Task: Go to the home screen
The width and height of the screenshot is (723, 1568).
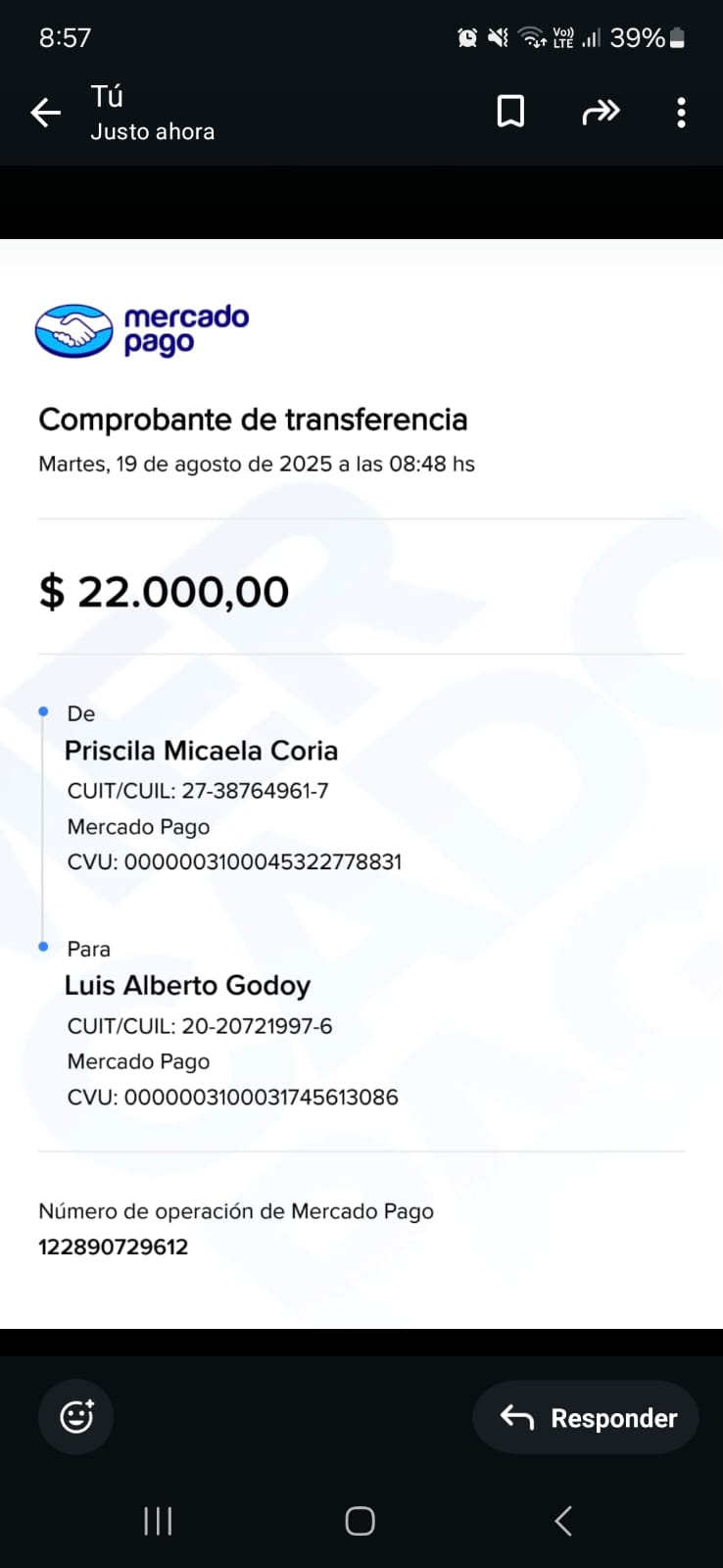Action: 360,1521
